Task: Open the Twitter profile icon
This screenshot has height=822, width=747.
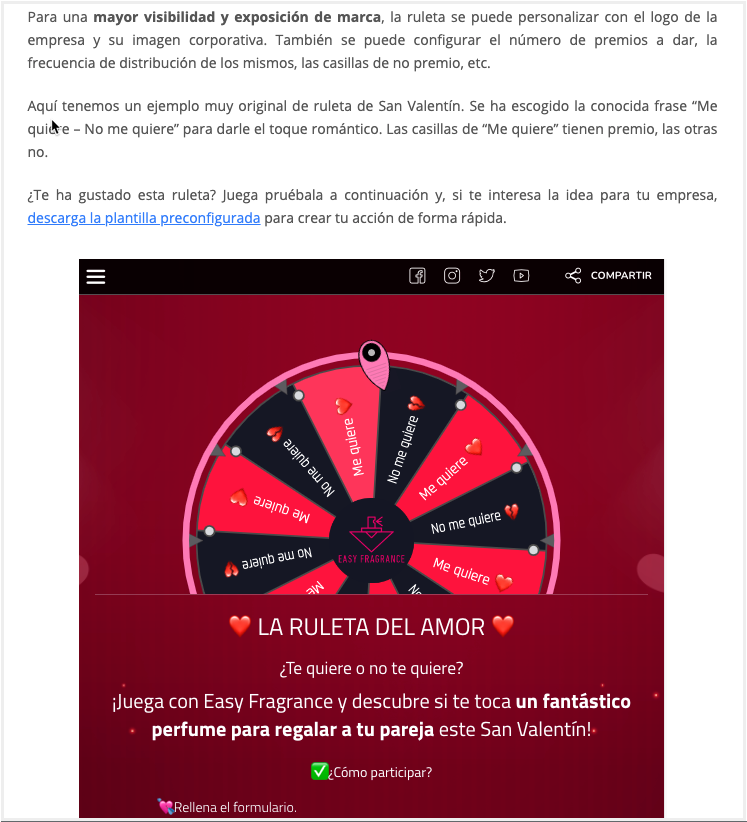Action: [x=487, y=276]
